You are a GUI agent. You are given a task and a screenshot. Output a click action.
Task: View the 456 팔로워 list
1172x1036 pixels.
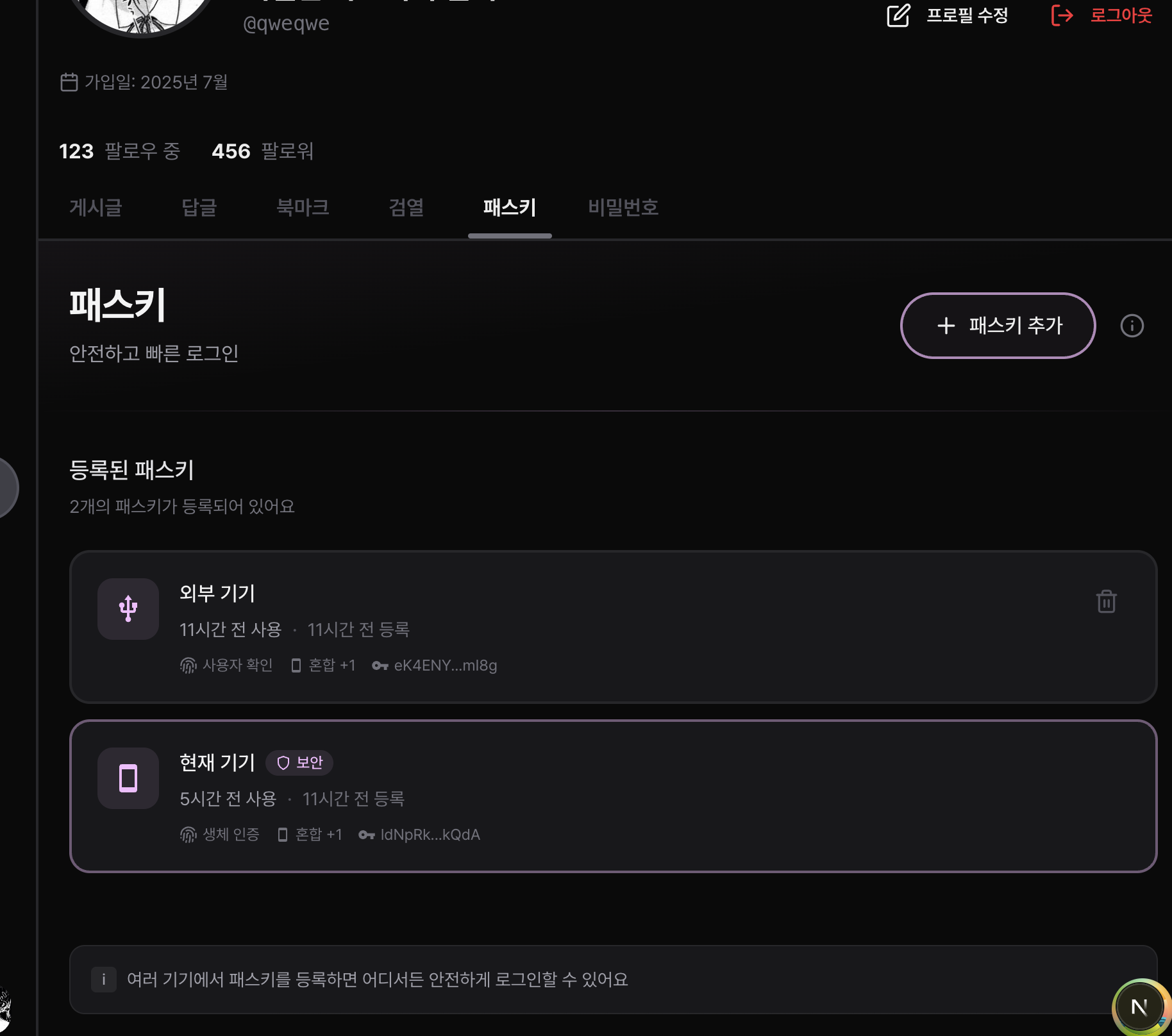click(x=263, y=151)
